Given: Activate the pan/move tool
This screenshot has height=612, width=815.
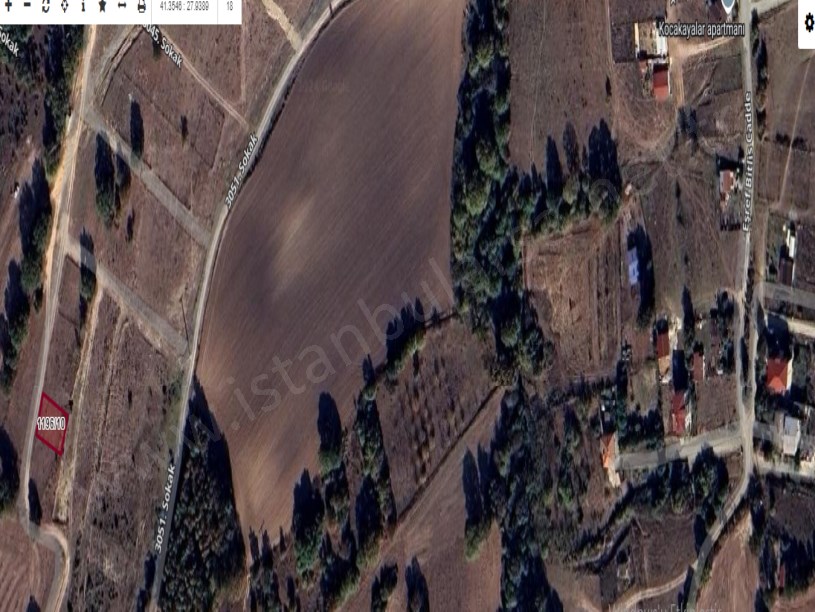Looking at the screenshot, I should (65, 6).
